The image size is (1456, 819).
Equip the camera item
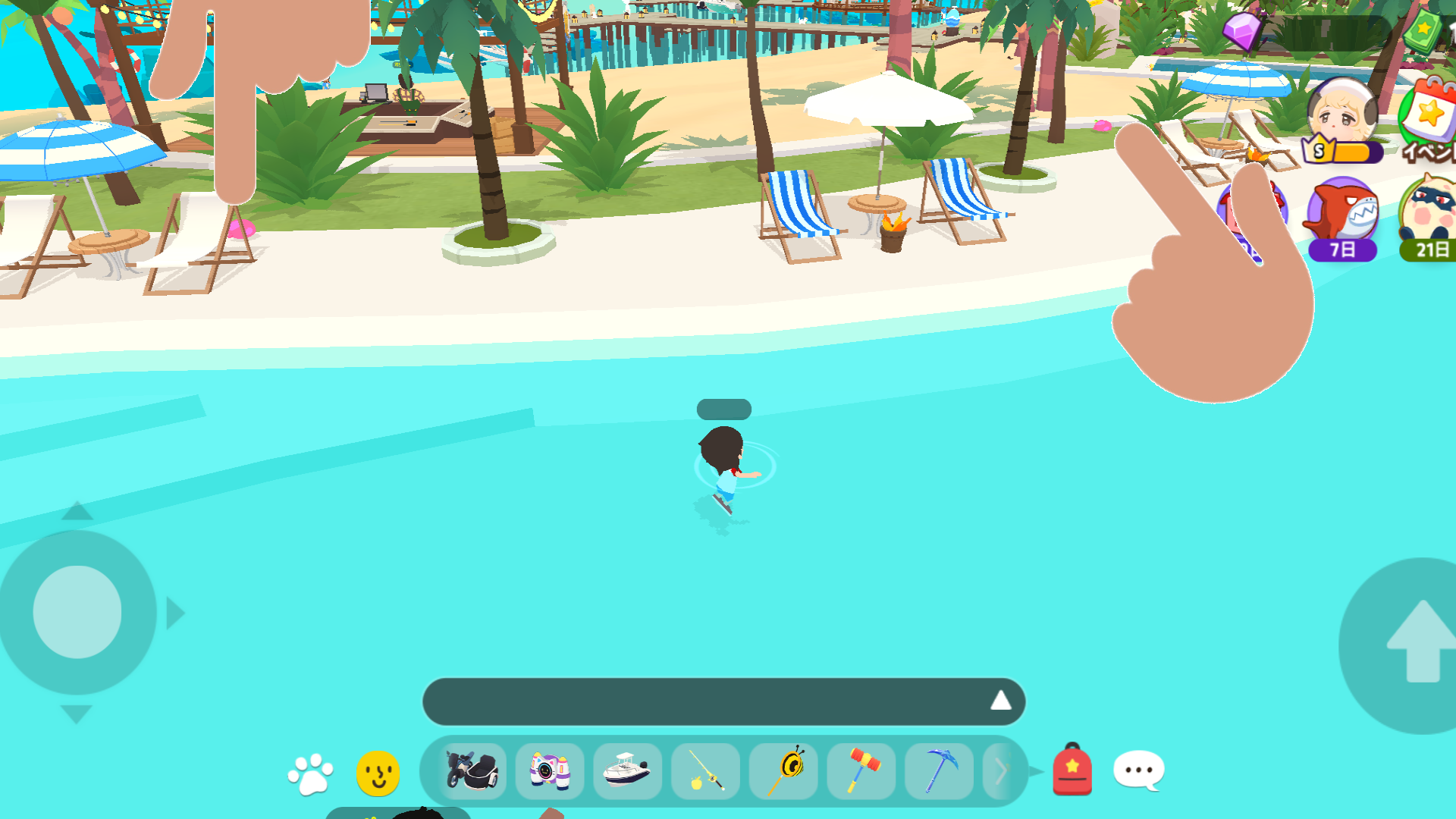click(x=550, y=771)
